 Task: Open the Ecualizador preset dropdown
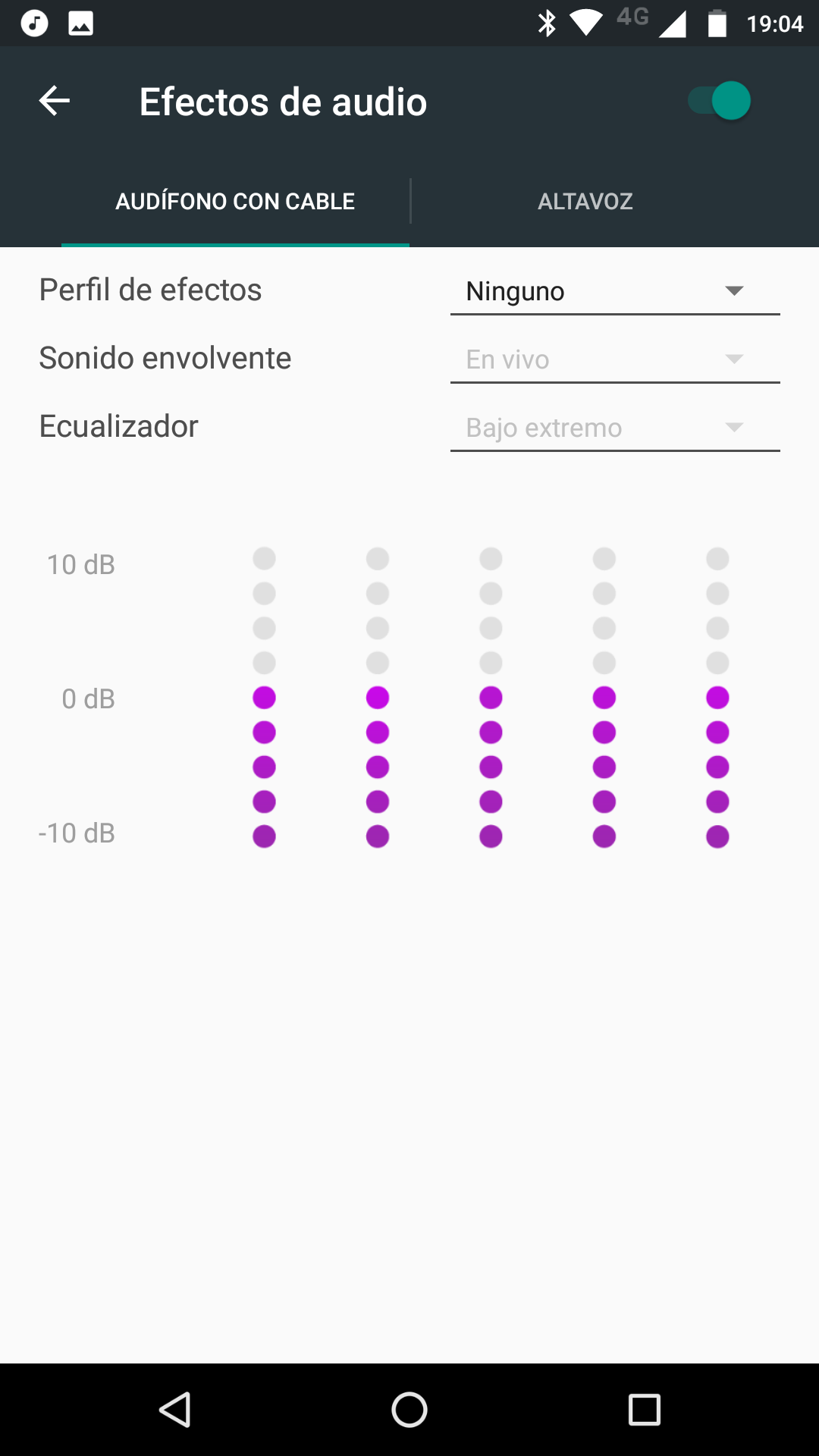click(x=615, y=428)
